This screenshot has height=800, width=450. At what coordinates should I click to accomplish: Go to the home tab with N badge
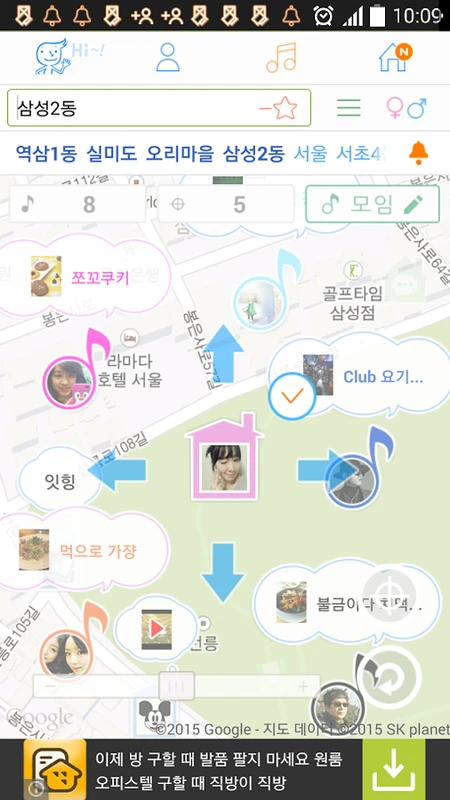click(x=395, y=57)
